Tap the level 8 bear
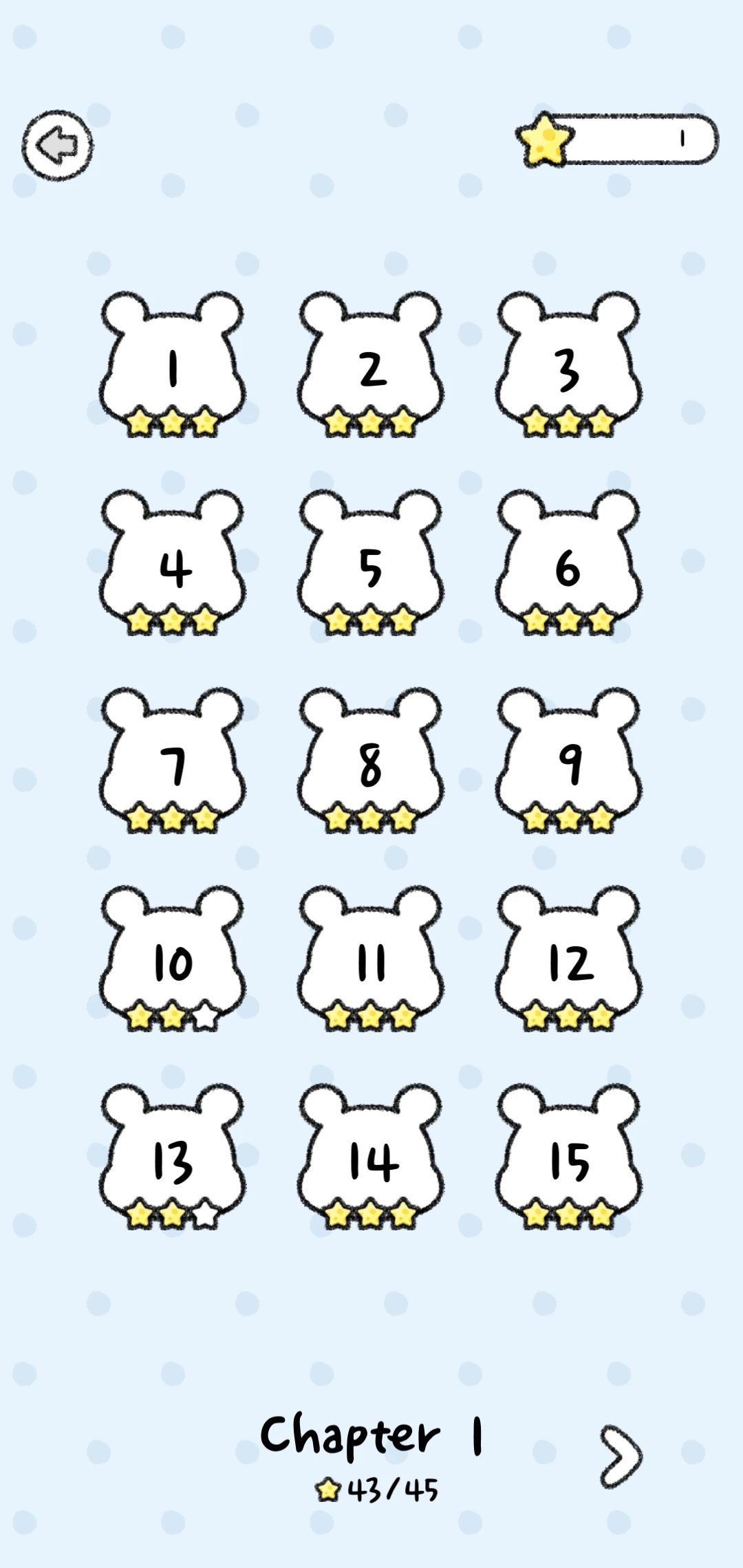This screenshot has width=743, height=1568. [371, 761]
